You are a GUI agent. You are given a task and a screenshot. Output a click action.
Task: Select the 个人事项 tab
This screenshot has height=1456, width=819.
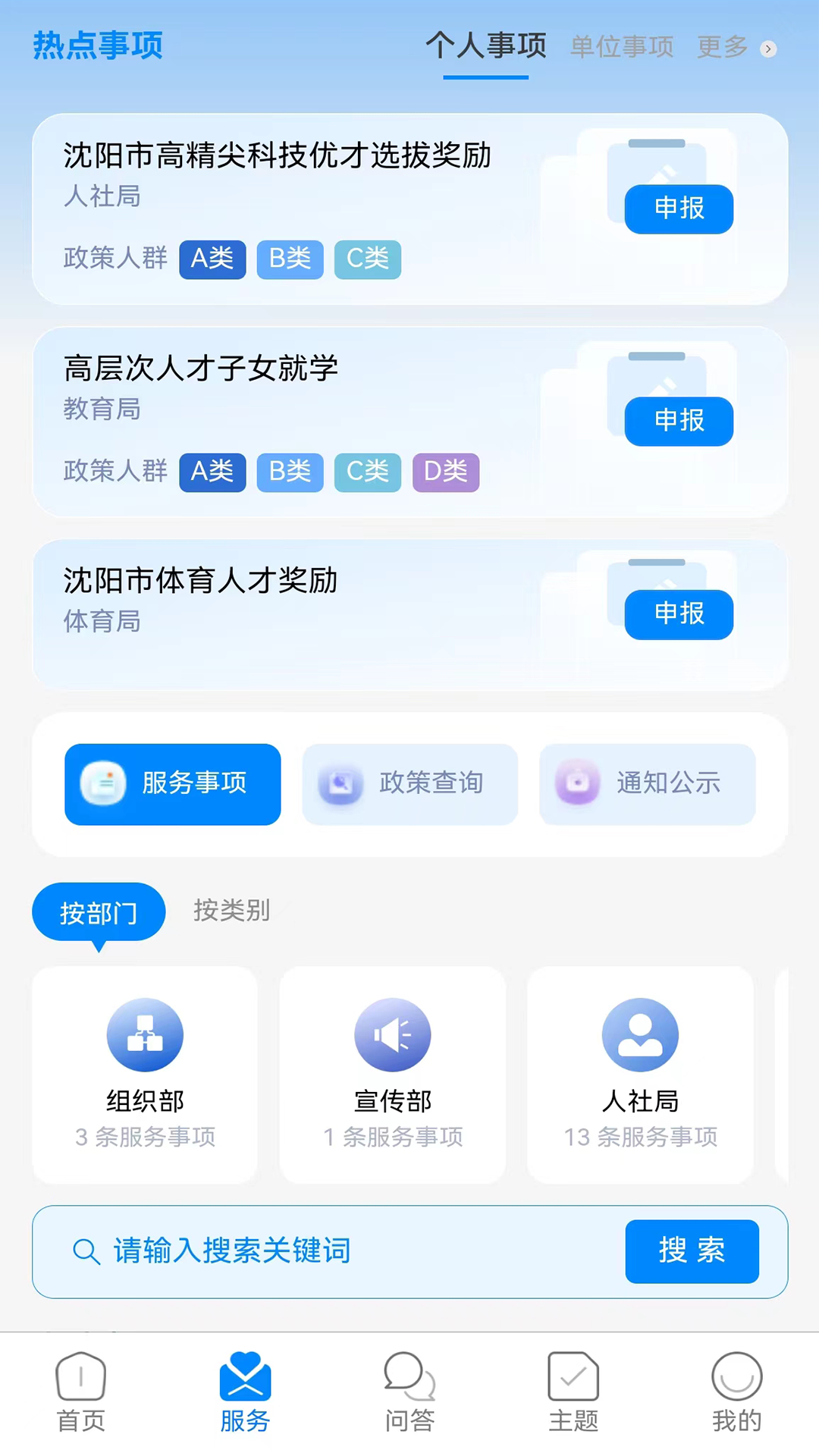tap(486, 47)
